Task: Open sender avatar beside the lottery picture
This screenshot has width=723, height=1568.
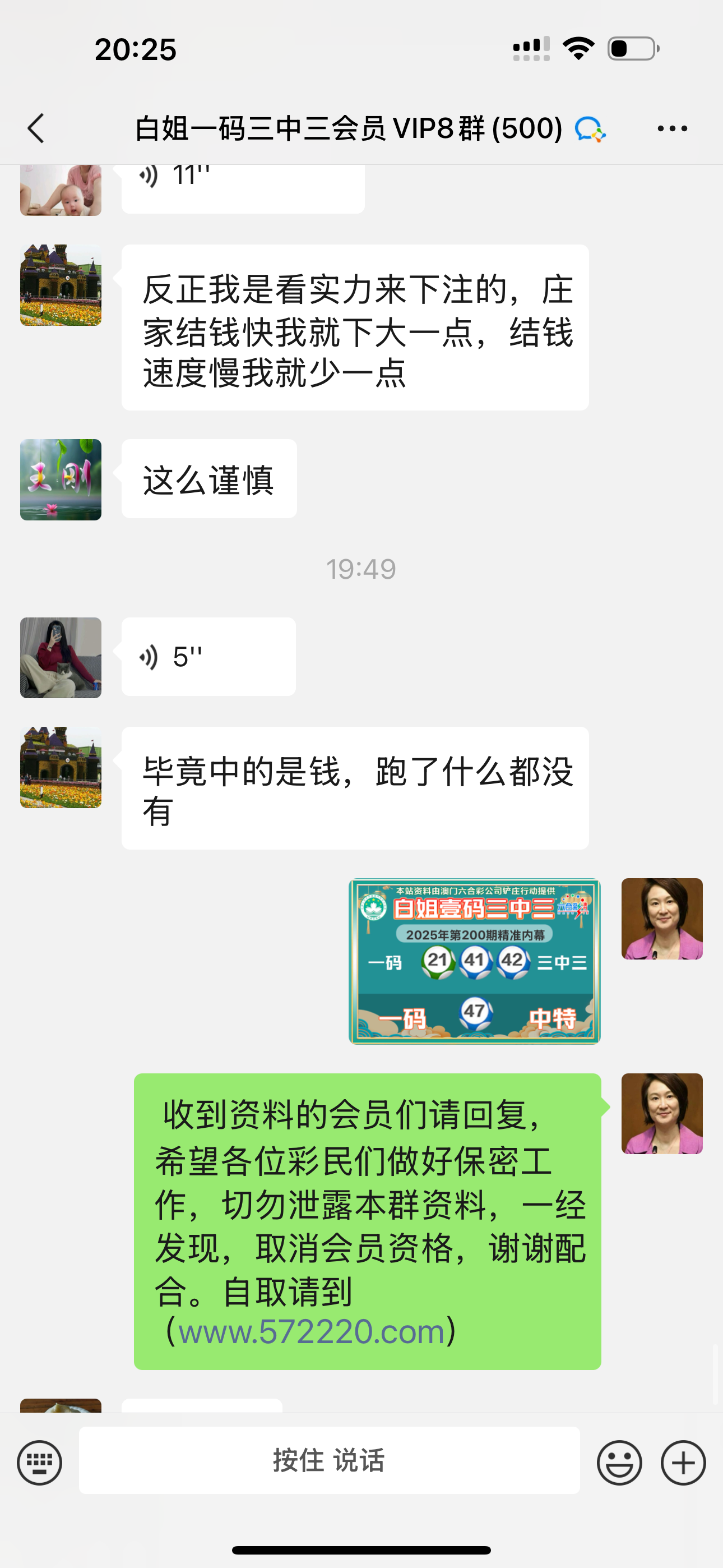Action: tap(661, 919)
